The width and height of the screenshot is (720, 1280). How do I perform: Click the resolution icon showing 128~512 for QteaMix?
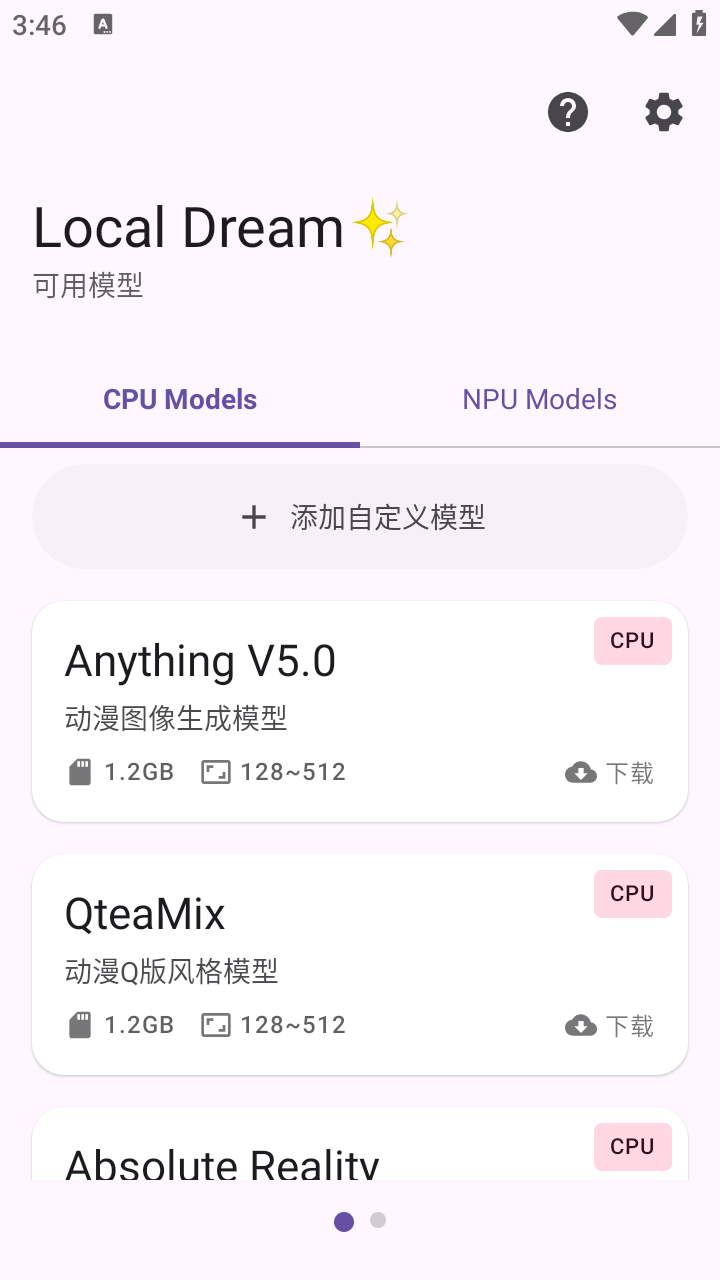[215, 1025]
